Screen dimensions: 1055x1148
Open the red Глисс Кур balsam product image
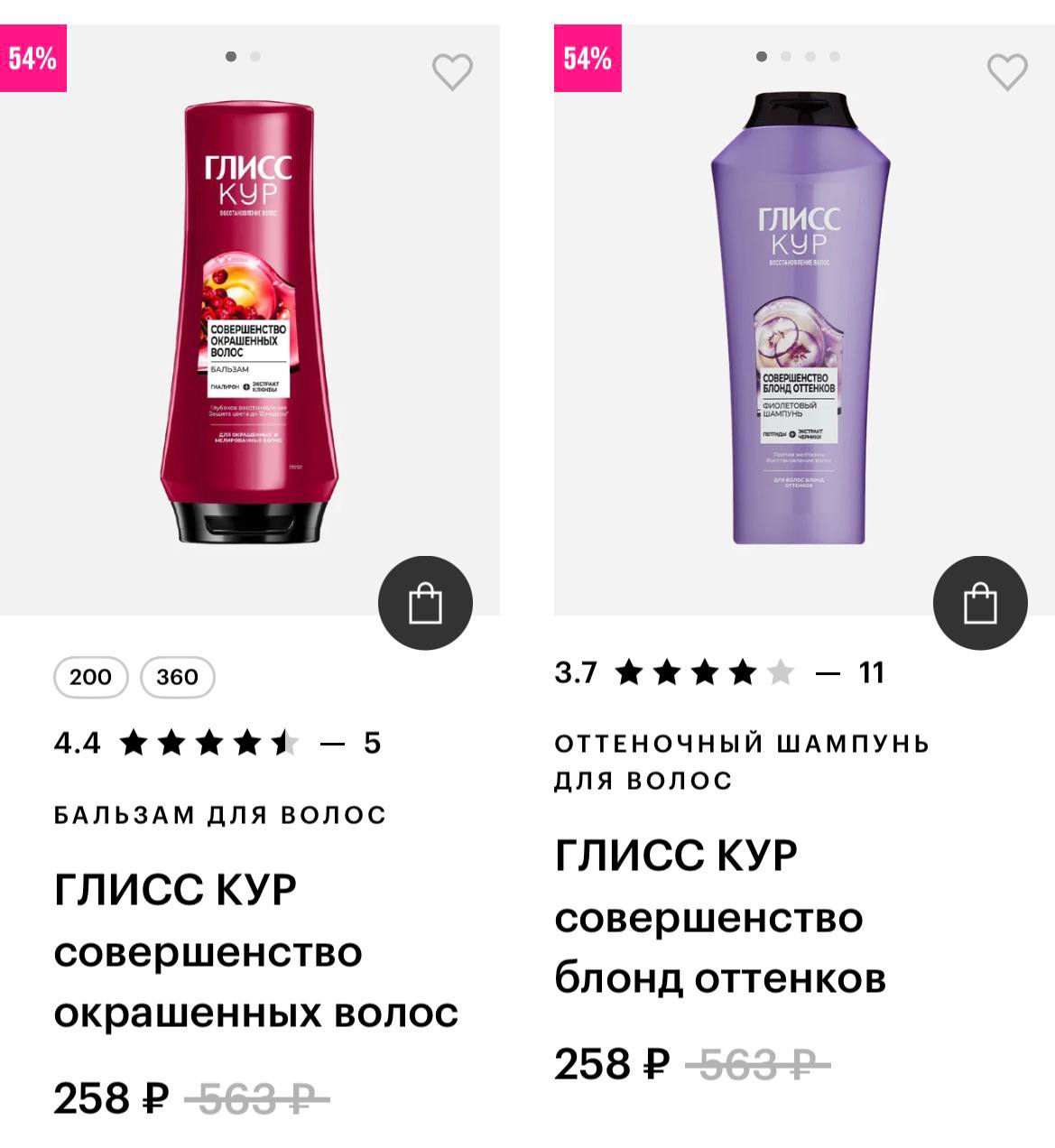tap(249, 325)
